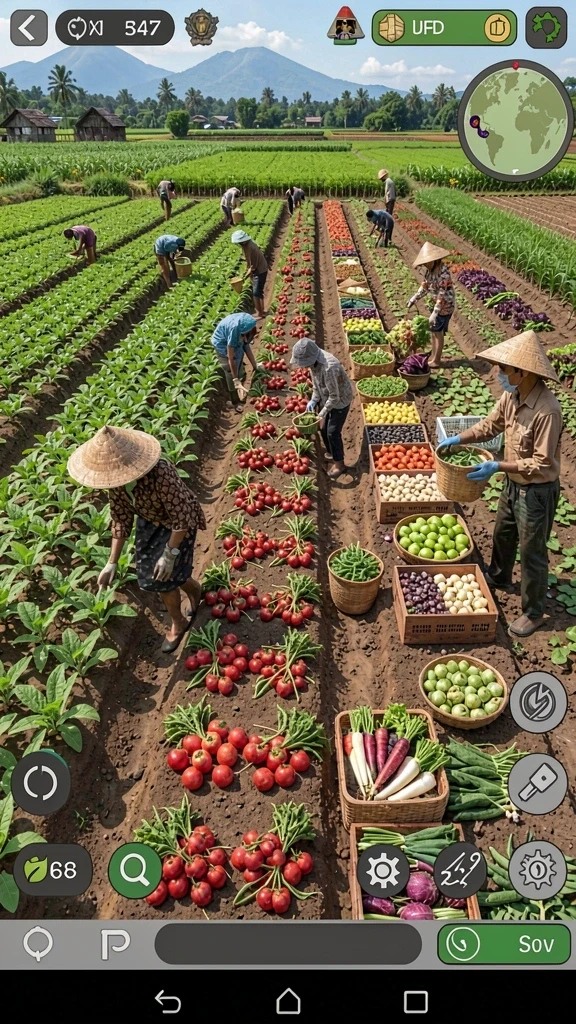Open the gear icon at top right
Screen dimensions: 576x1024
pos(546,27)
